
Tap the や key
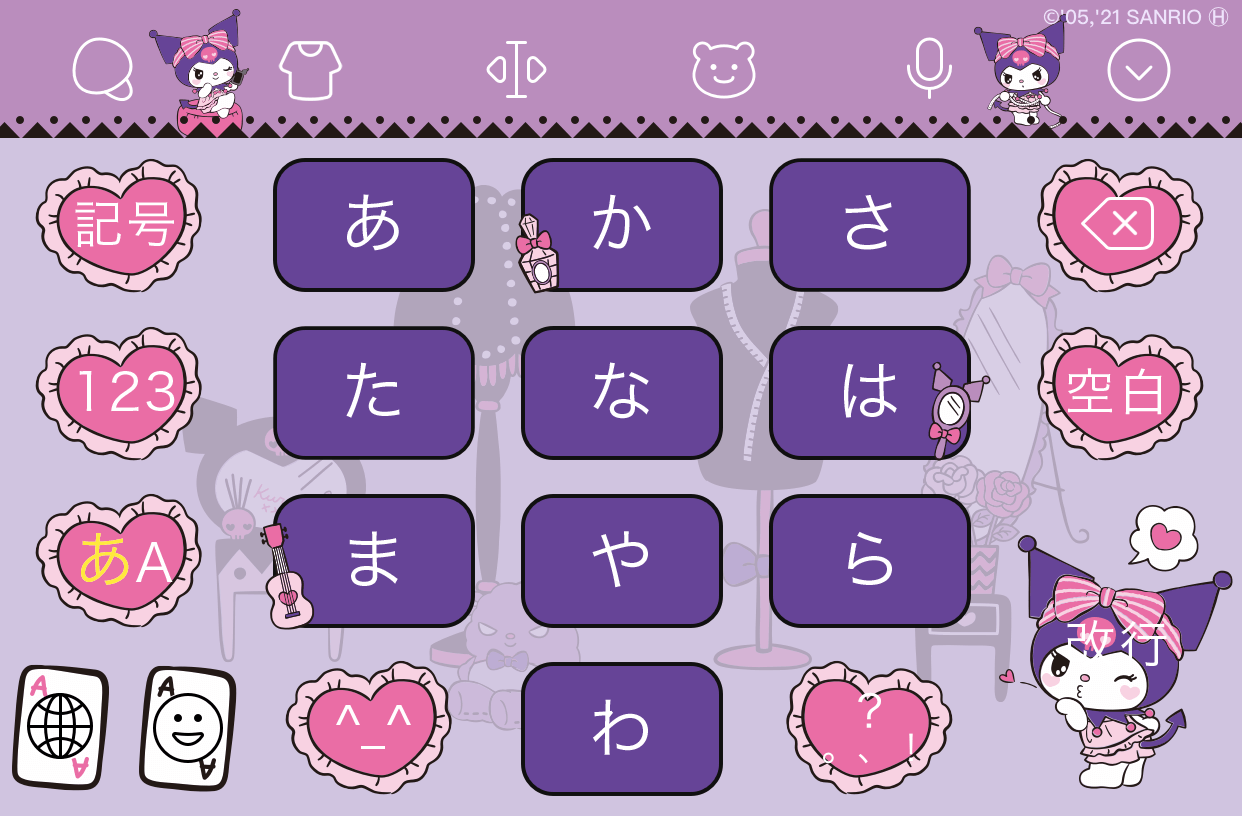[621, 560]
